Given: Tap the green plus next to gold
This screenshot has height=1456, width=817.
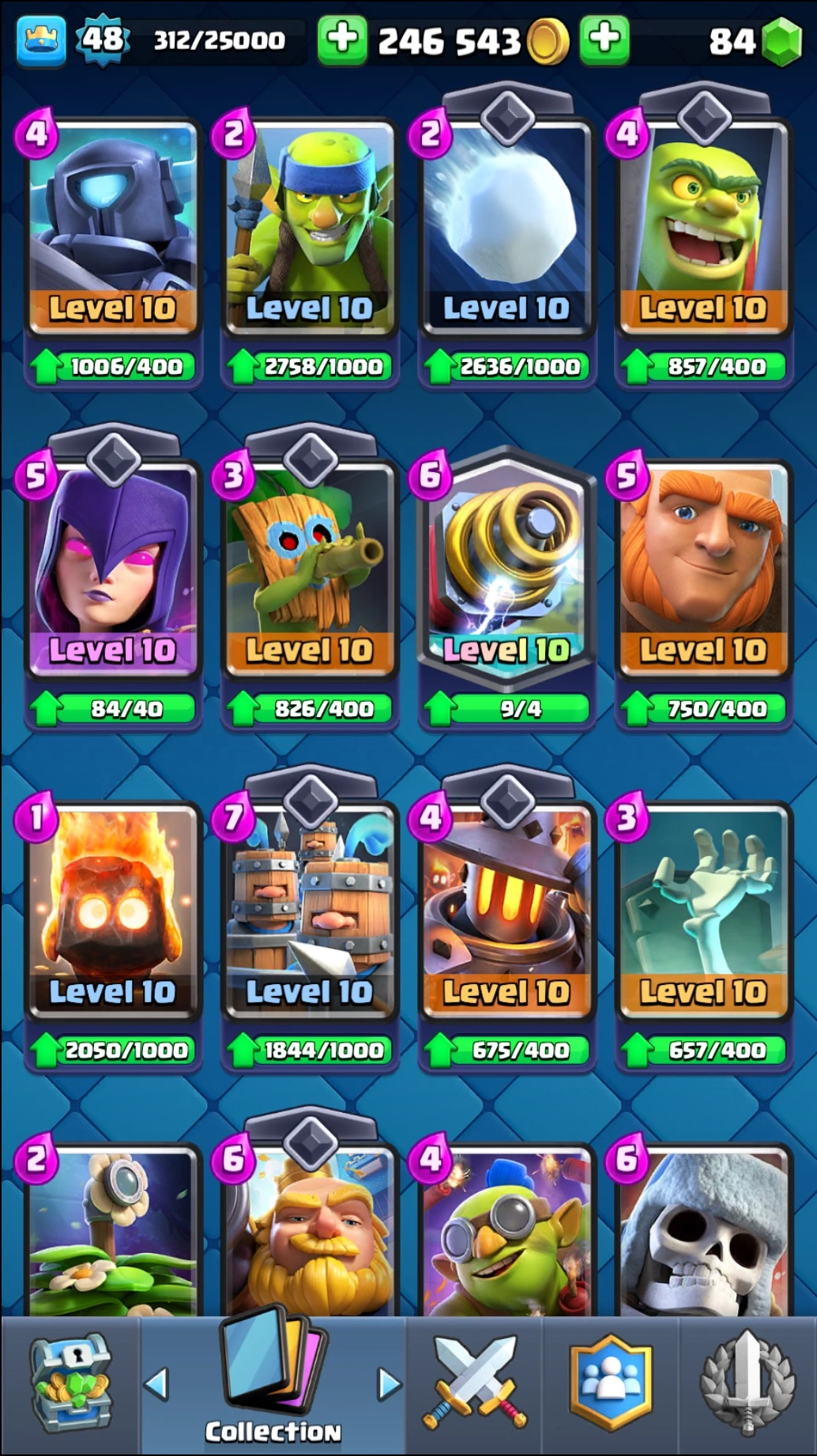Looking at the screenshot, I should [x=341, y=40].
